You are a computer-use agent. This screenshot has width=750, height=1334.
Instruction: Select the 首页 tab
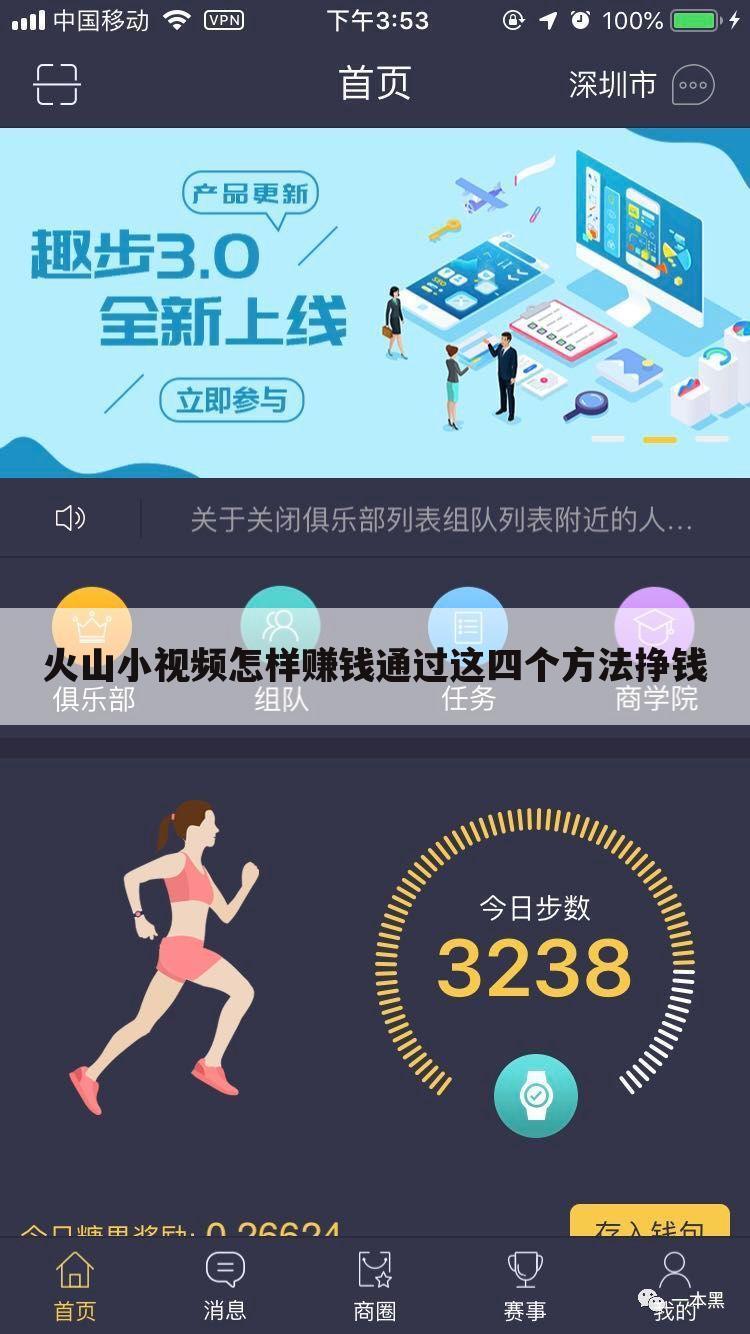tap(75, 1285)
